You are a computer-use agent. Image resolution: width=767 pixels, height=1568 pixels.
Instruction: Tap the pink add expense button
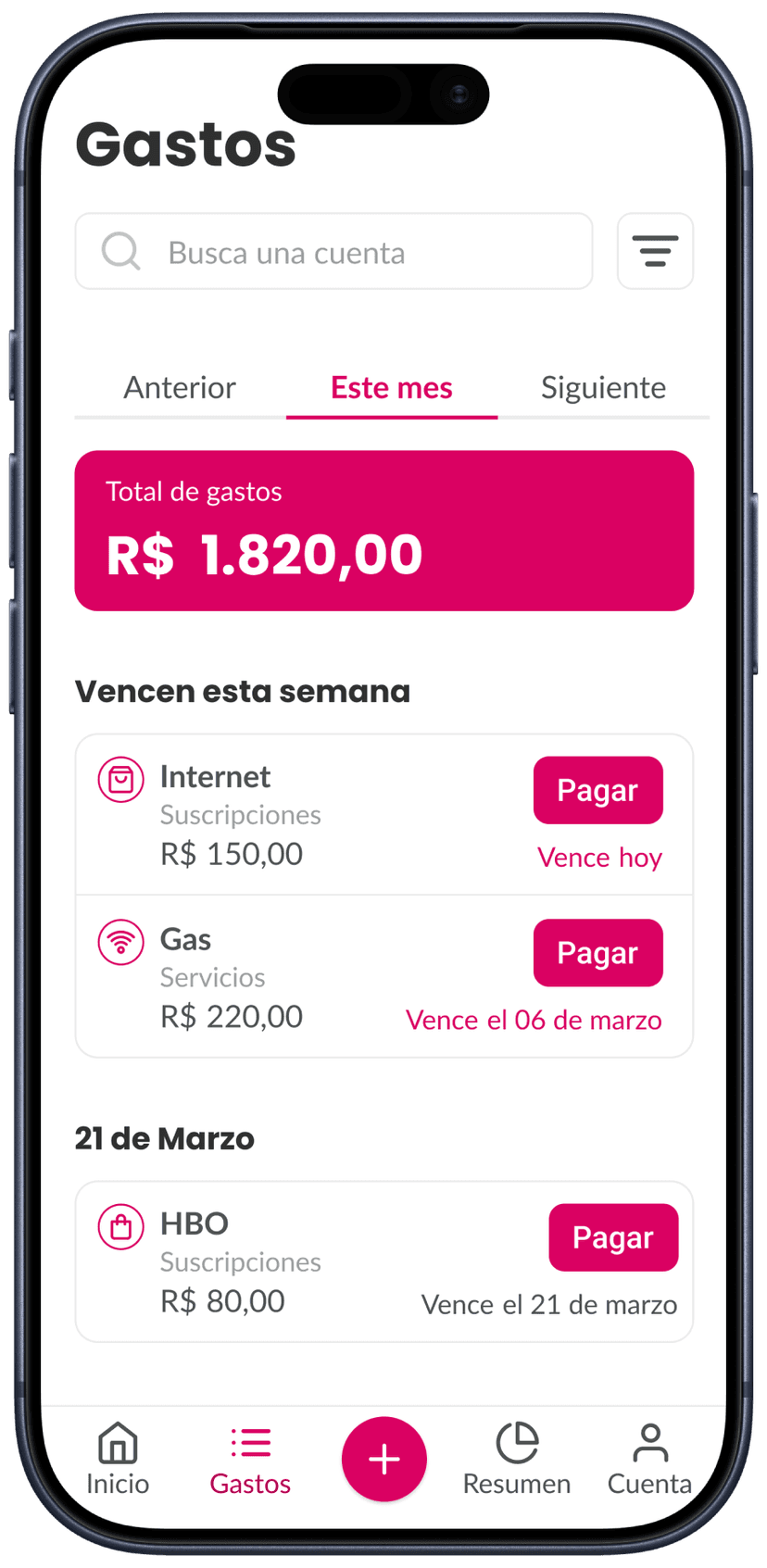[x=383, y=1459]
